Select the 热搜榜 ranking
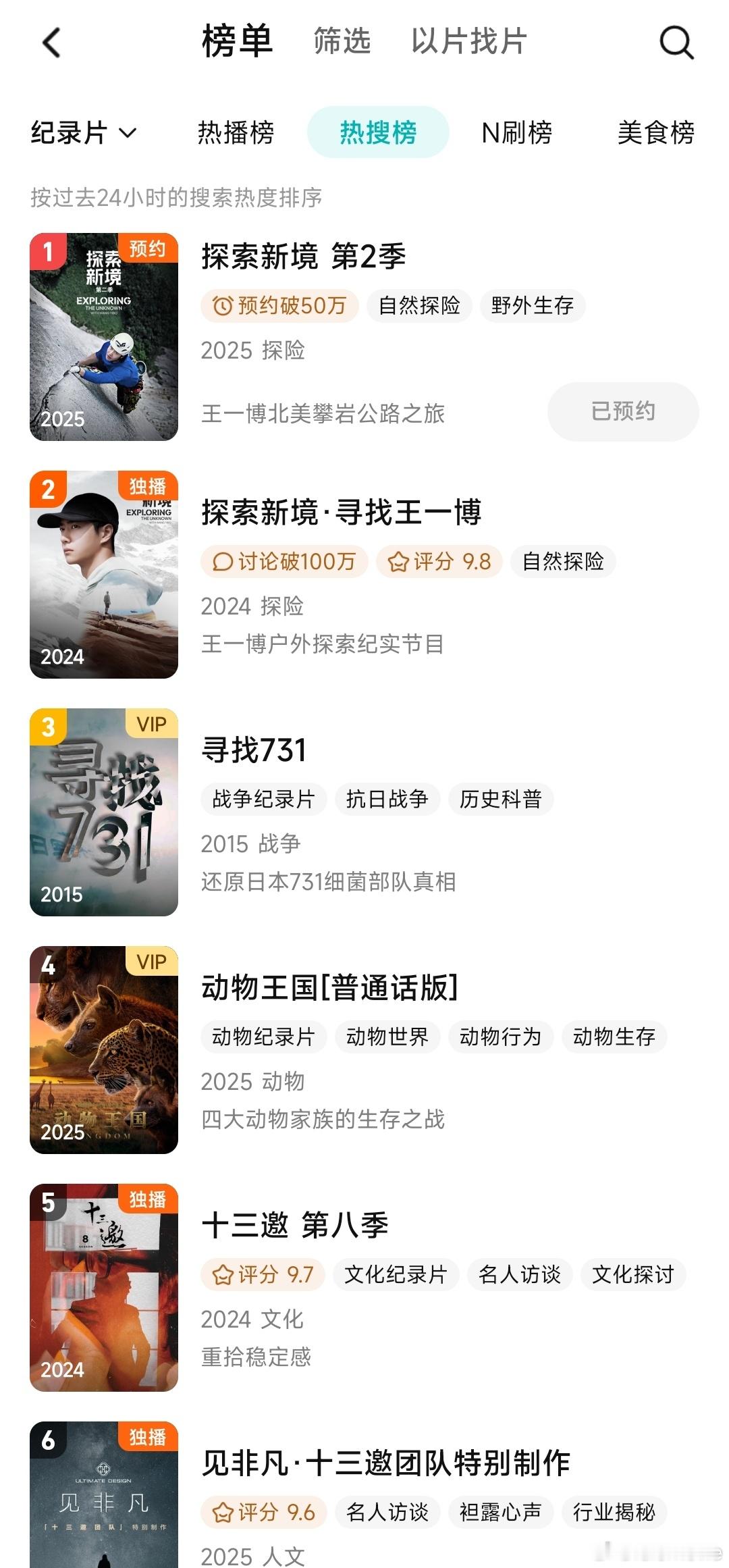 [378, 132]
